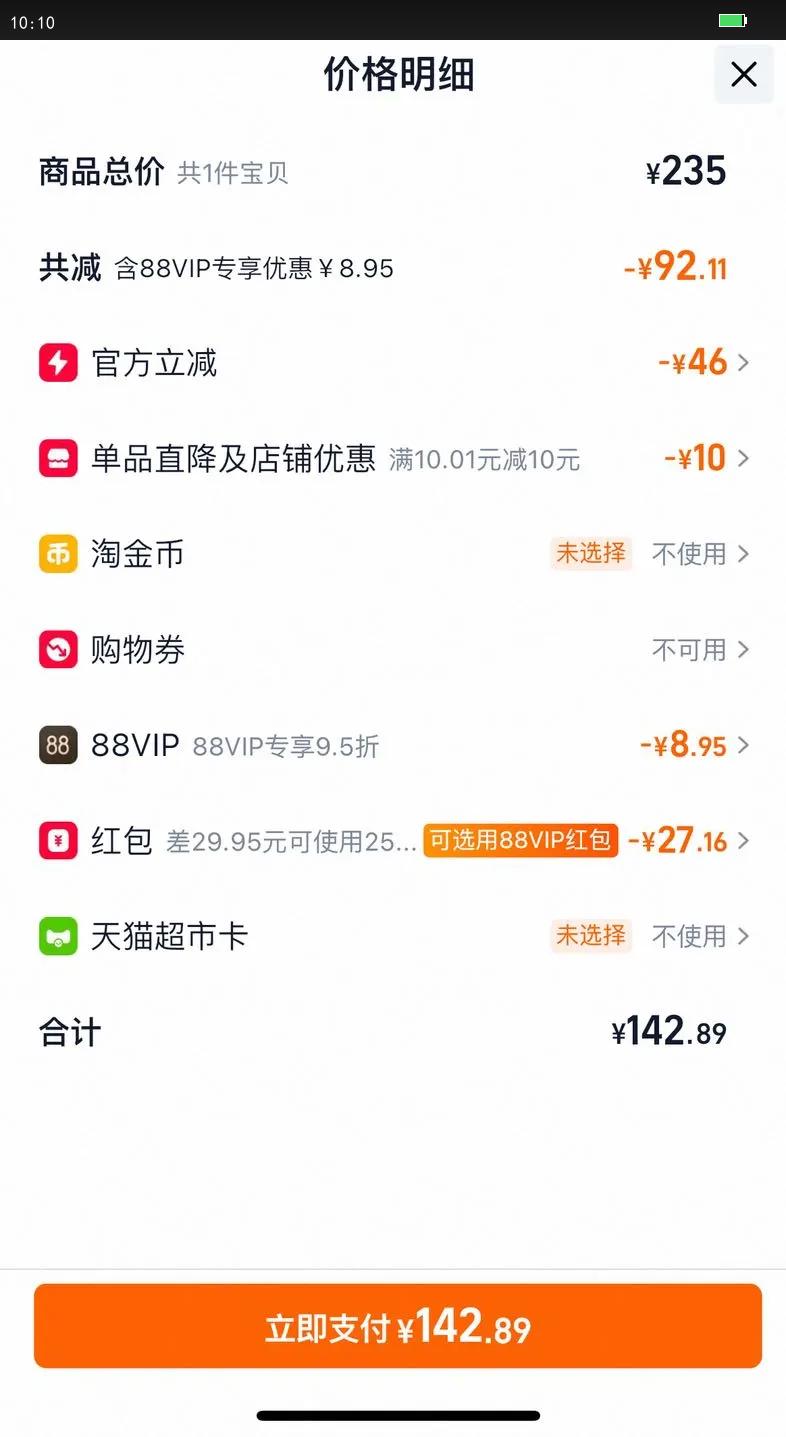Choose 淘金币 usage option
This screenshot has height=1437, width=786.
(x=393, y=554)
